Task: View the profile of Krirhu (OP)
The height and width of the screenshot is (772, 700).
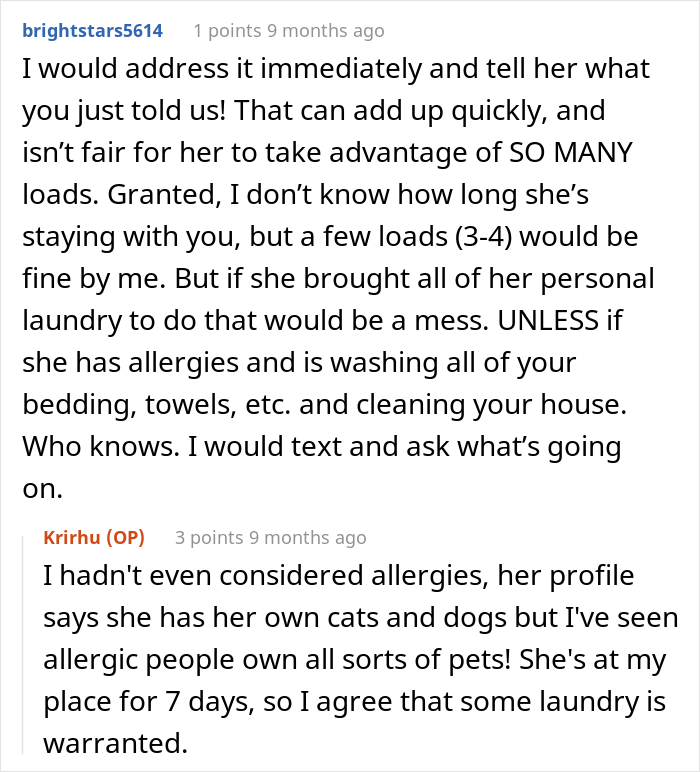Action: tap(94, 538)
